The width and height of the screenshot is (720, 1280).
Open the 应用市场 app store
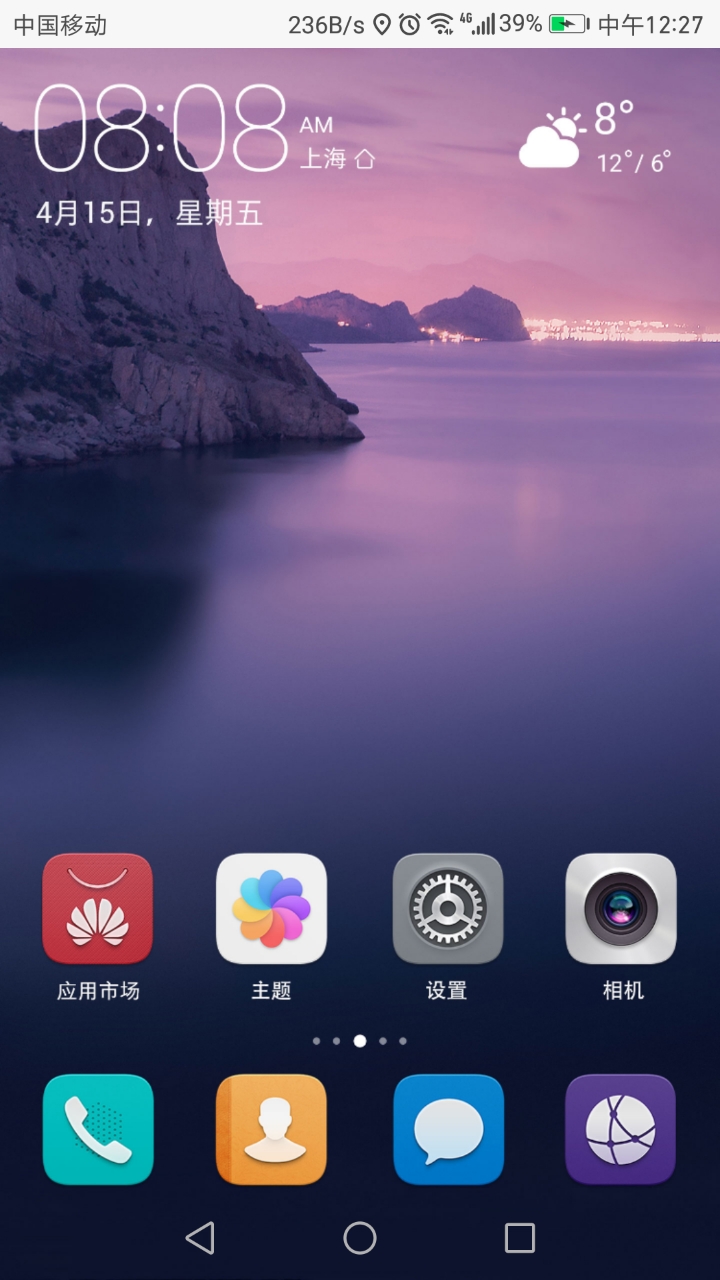[x=98, y=908]
